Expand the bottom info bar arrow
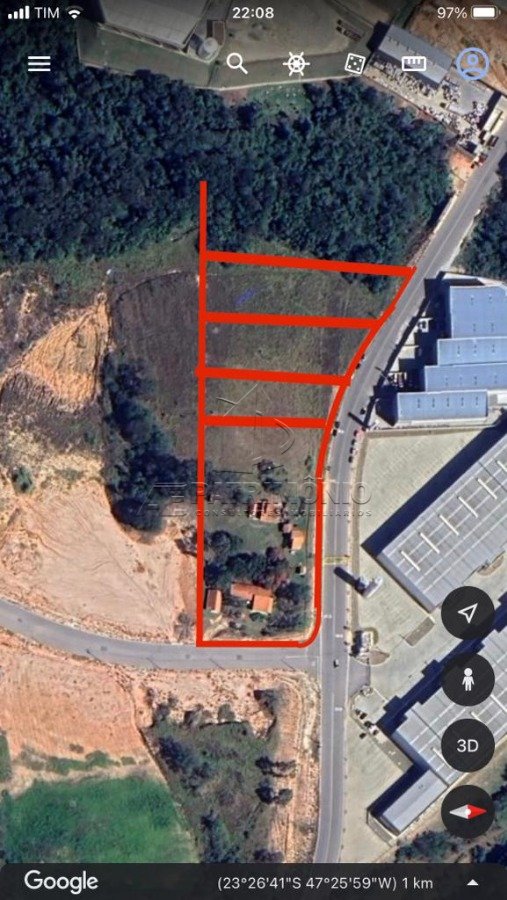This screenshot has height=900, width=507. (473, 882)
